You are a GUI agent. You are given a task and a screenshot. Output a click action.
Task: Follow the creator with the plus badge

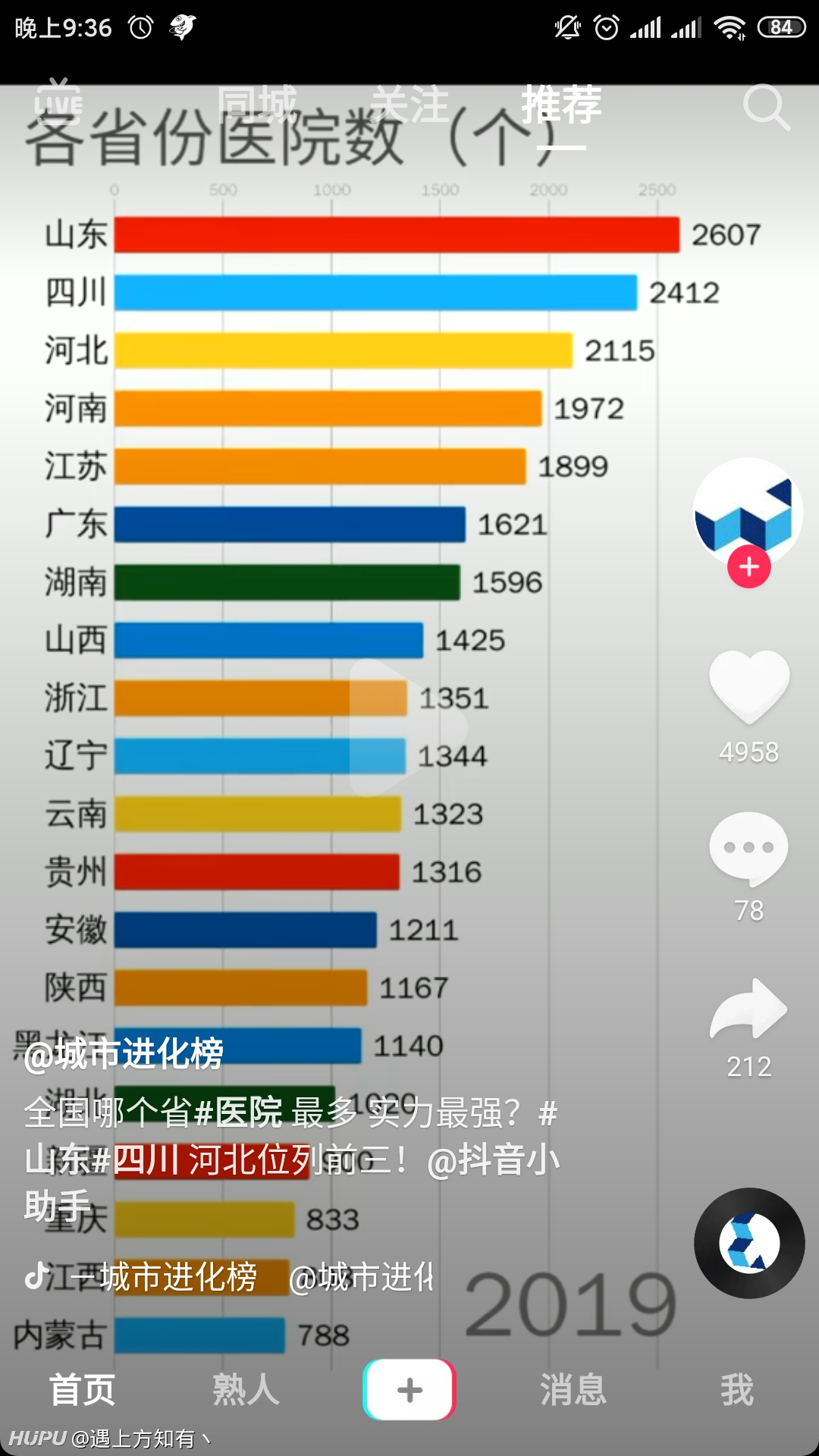[749, 566]
